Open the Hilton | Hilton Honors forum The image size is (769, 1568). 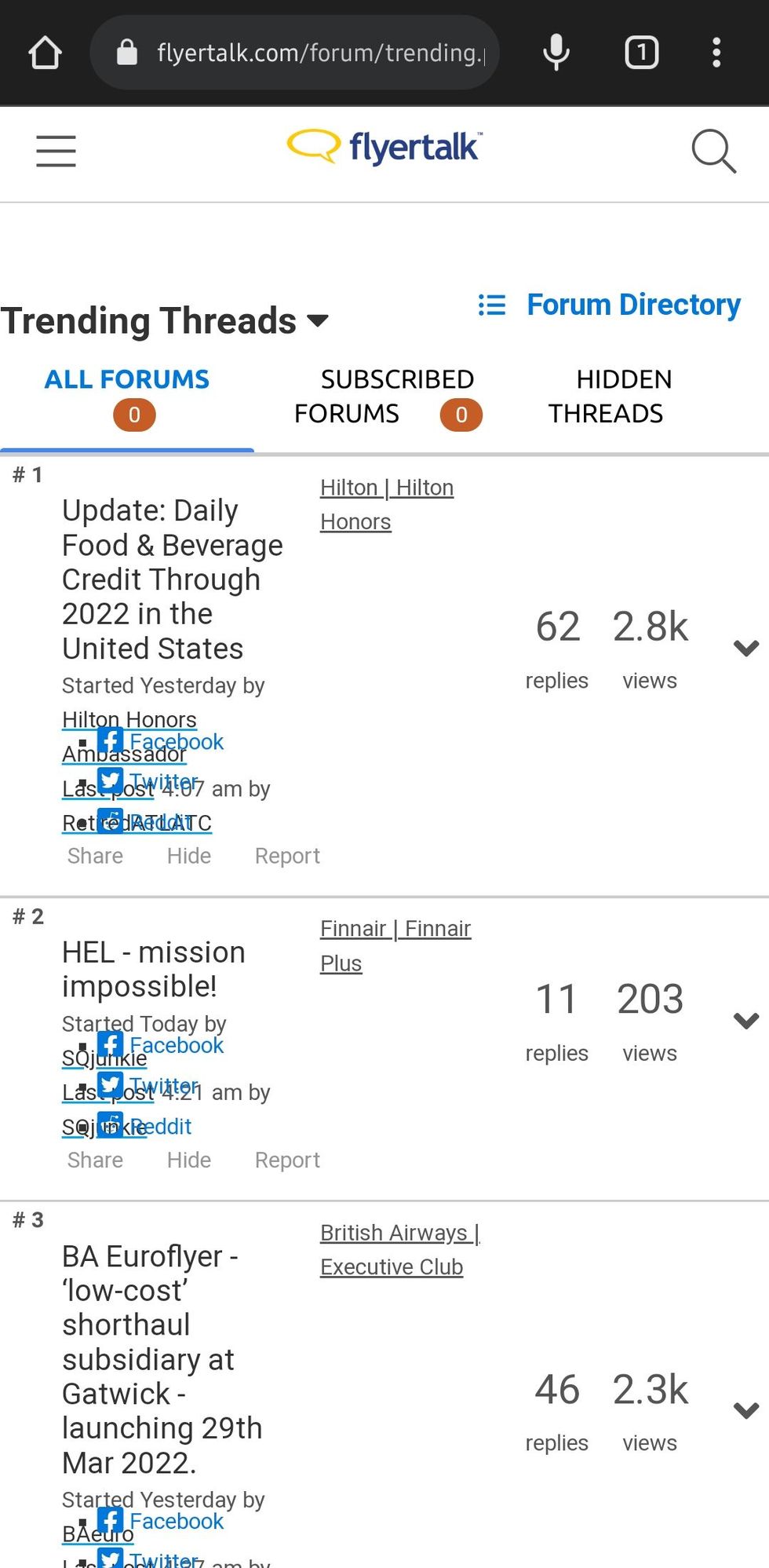click(387, 504)
